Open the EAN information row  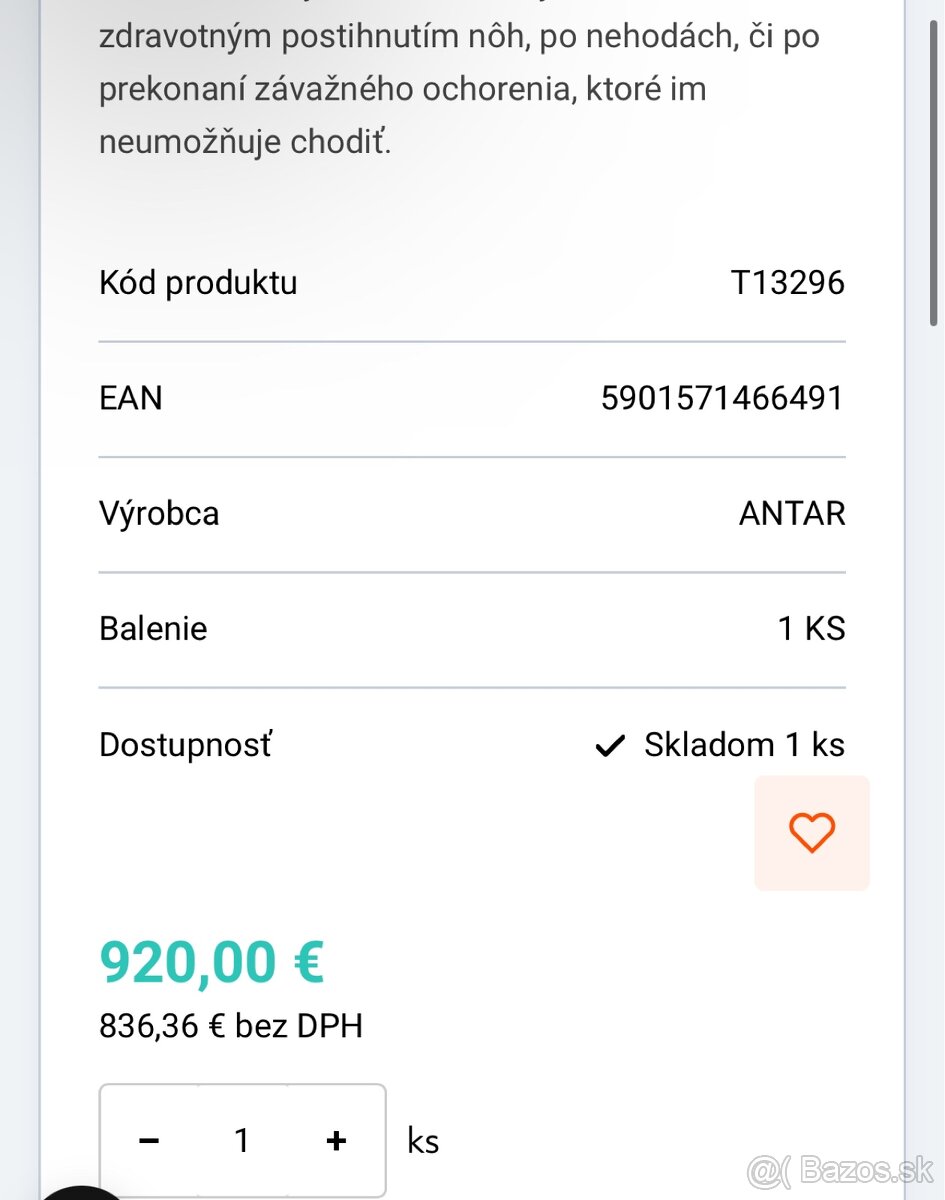tap(470, 397)
